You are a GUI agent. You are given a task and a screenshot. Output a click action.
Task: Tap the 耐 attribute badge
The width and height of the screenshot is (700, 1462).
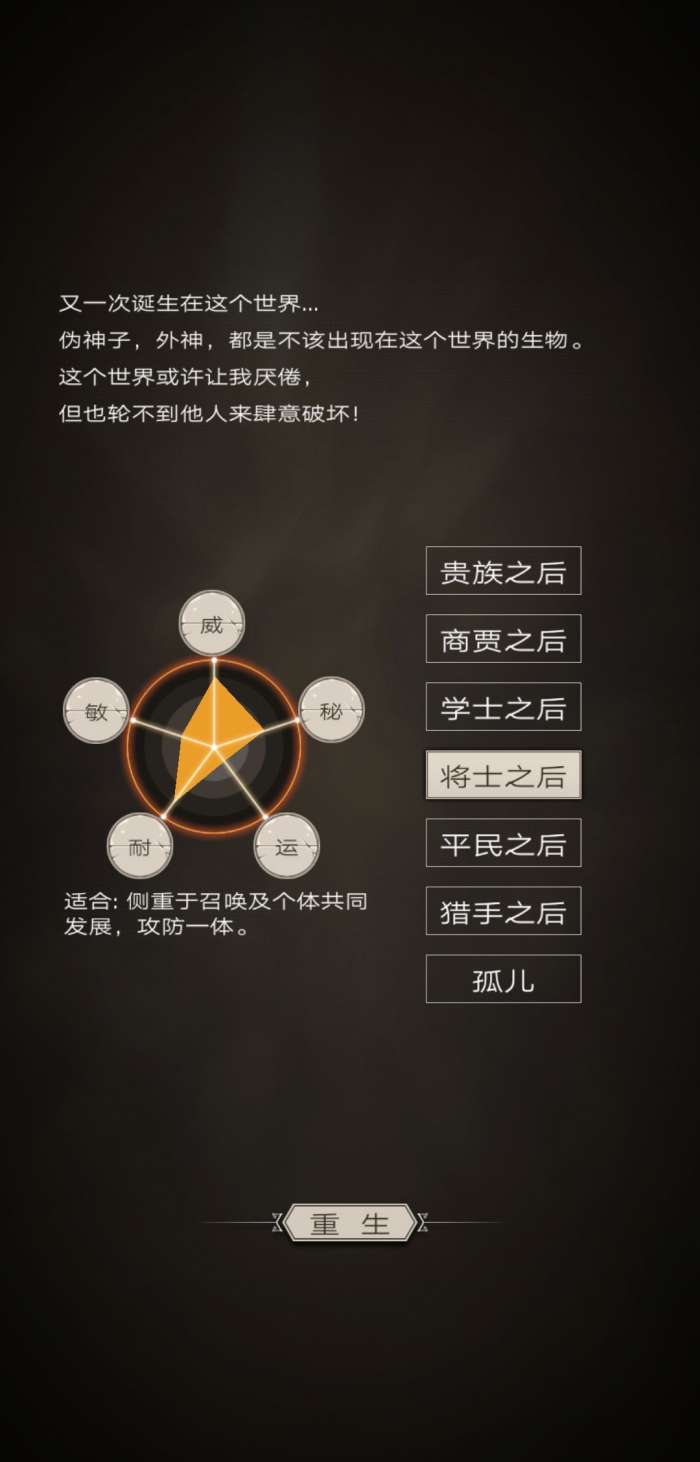pos(140,846)
